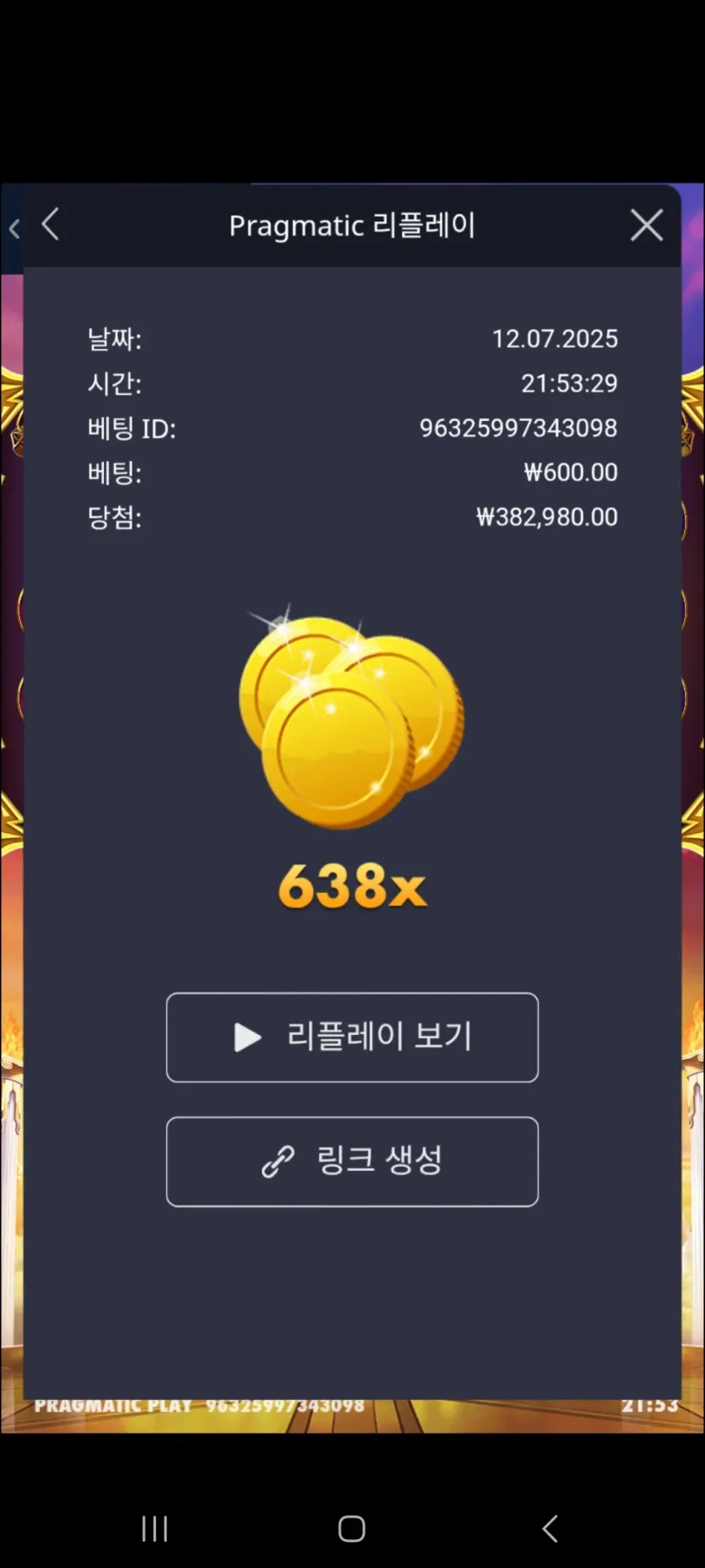
Task: Go to the home screen
Action: (351, 1528)
